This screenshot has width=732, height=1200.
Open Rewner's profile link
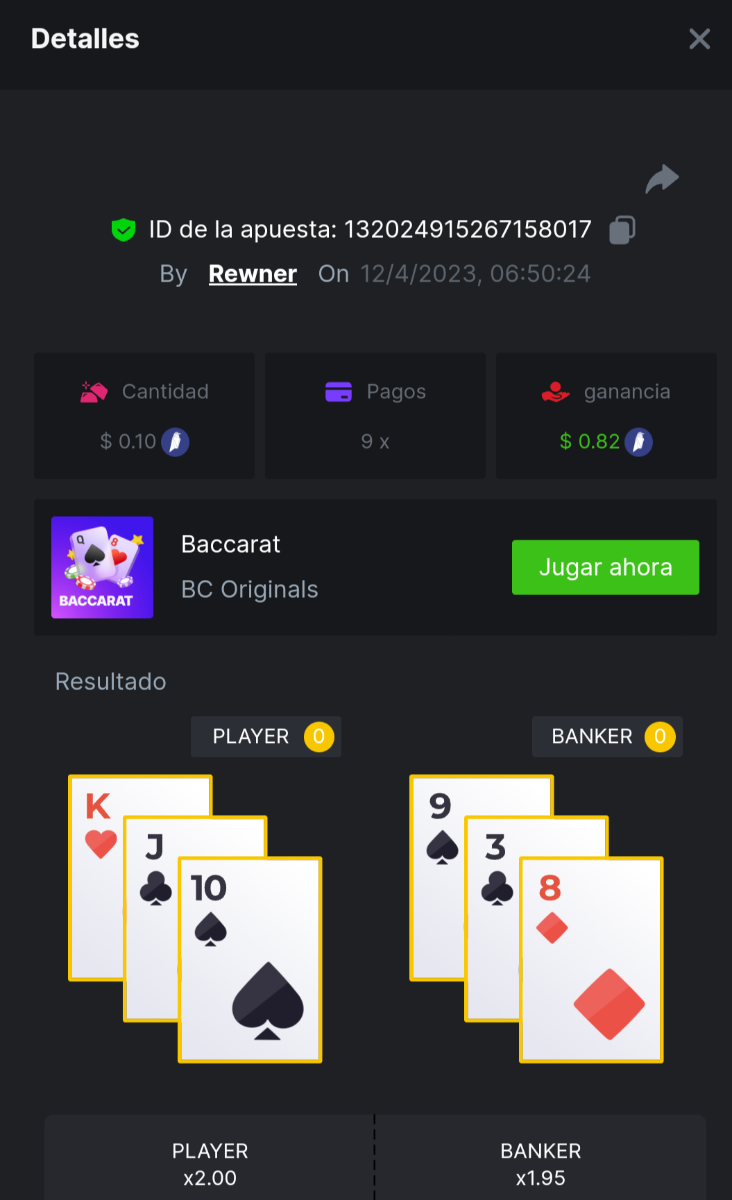(x=252, y=274)
